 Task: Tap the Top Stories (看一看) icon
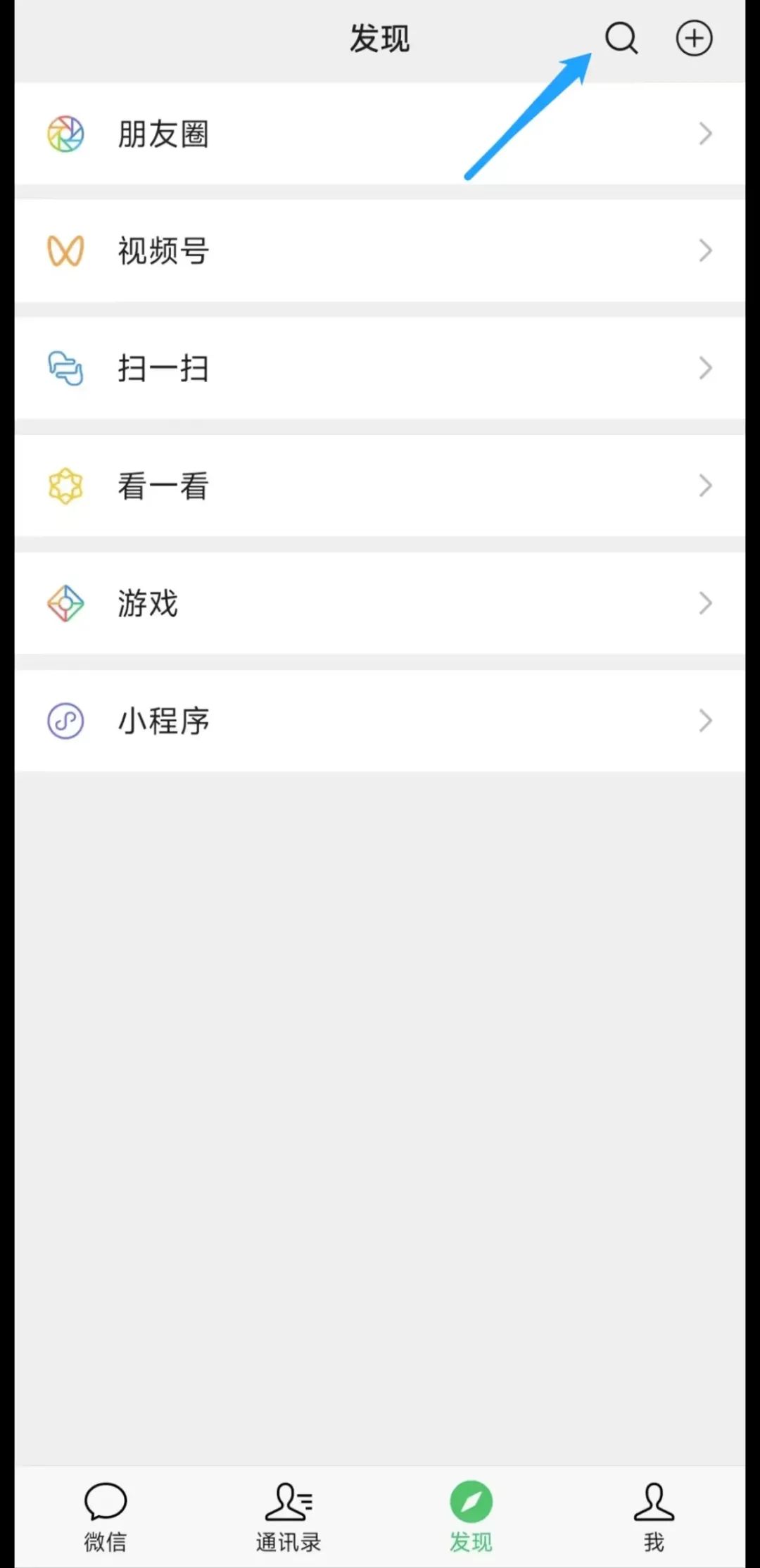[x=65, y=485]
